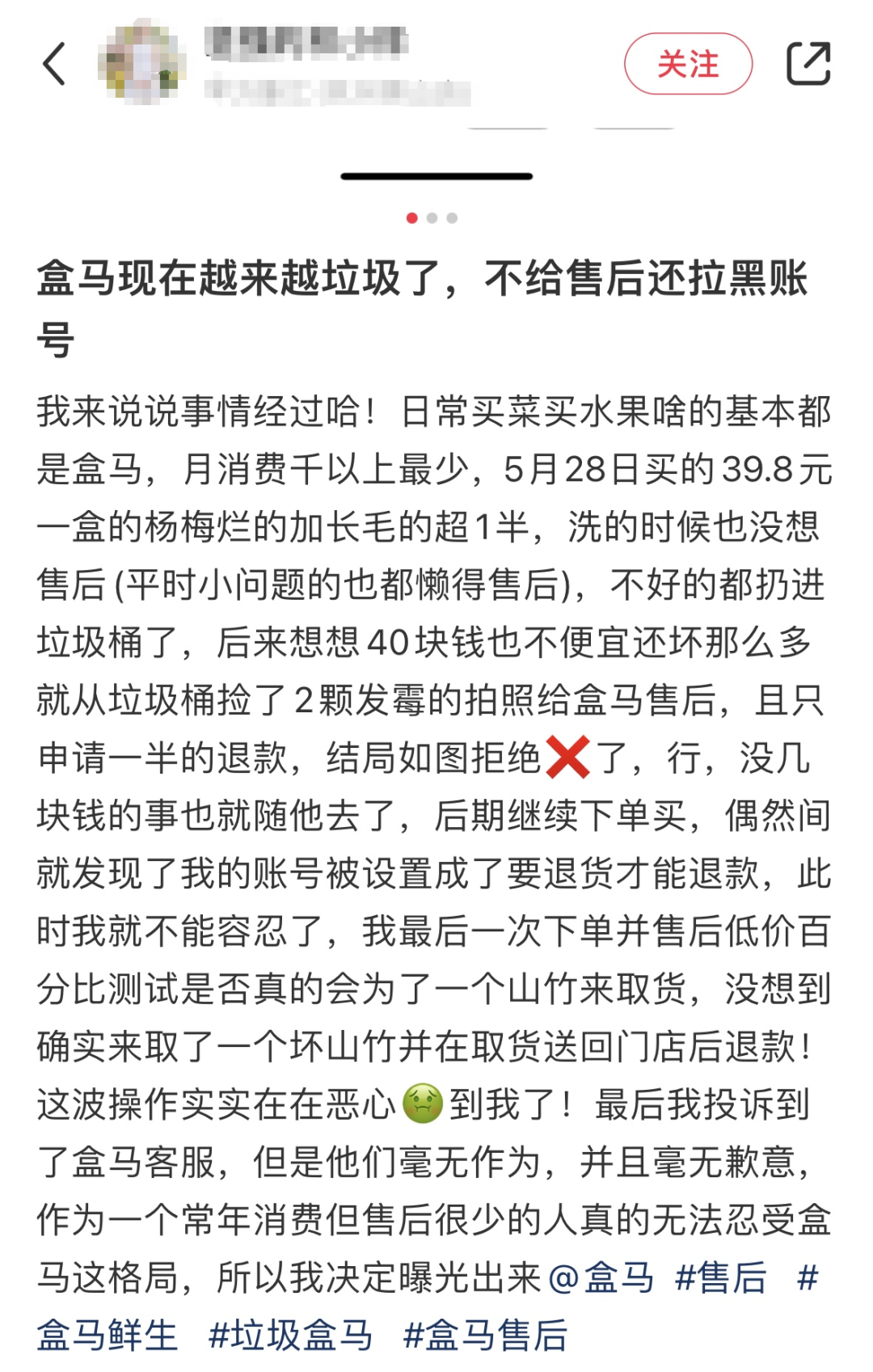The height and width of the screenshot is (1372, 873).
Task: Open the #垃圾盒马 hashtag
Action: 291,1335
